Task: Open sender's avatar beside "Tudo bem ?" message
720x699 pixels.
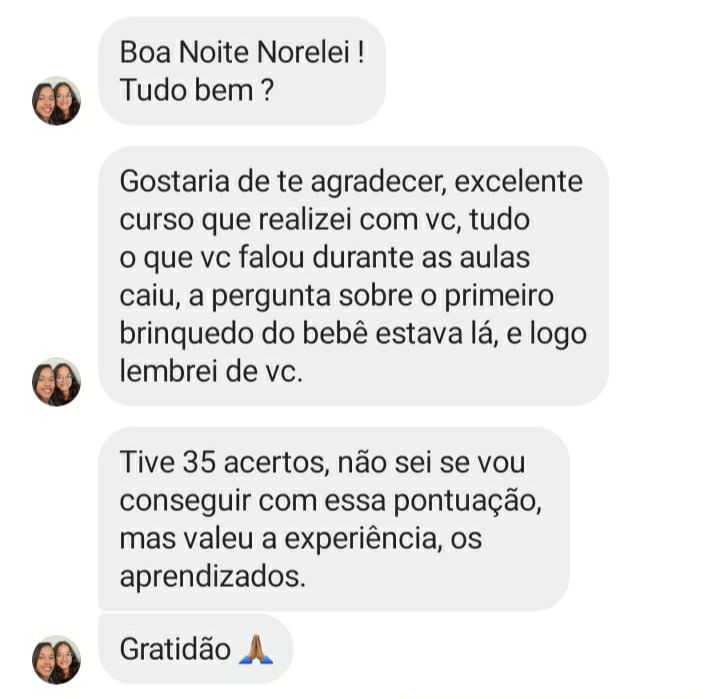Action: (x=56, y=101)
